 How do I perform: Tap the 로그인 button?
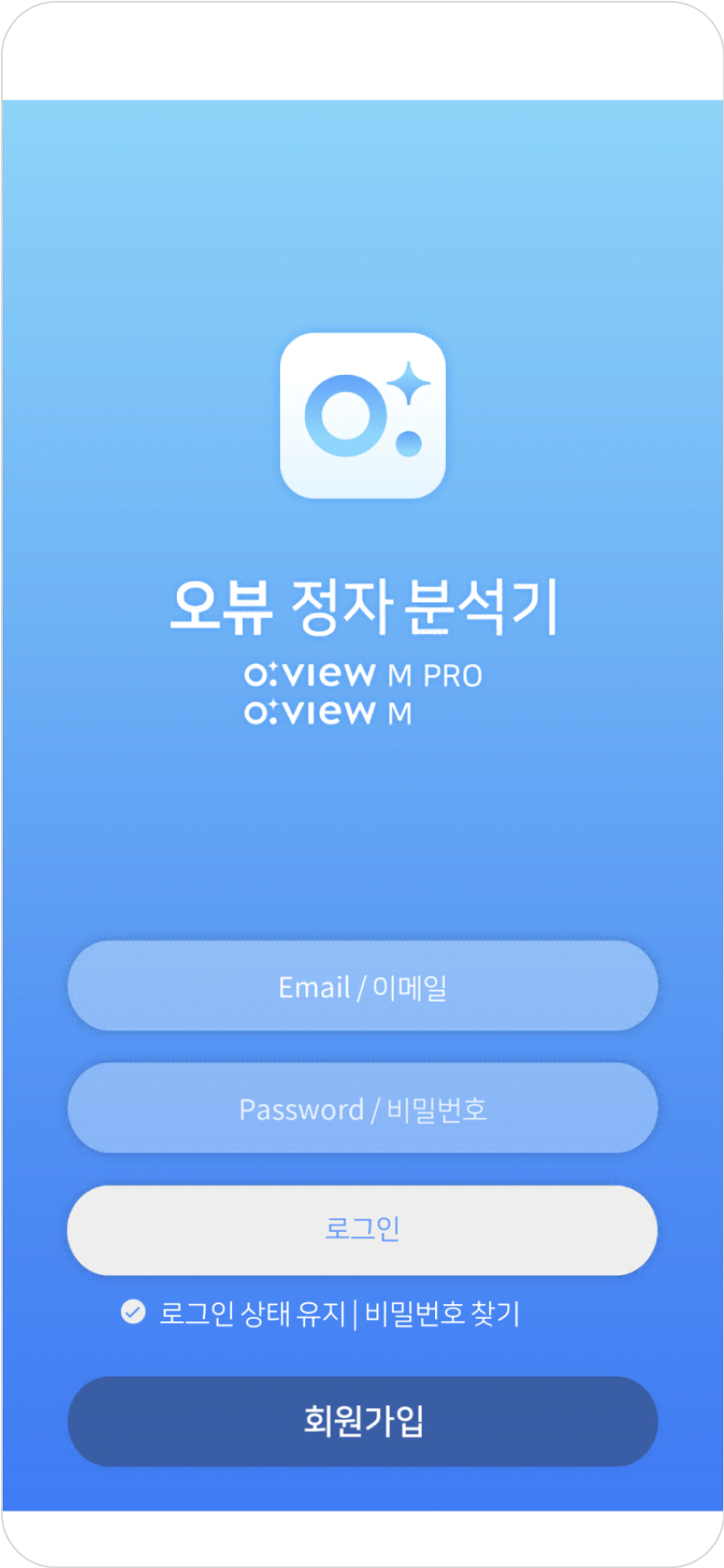362,1230
